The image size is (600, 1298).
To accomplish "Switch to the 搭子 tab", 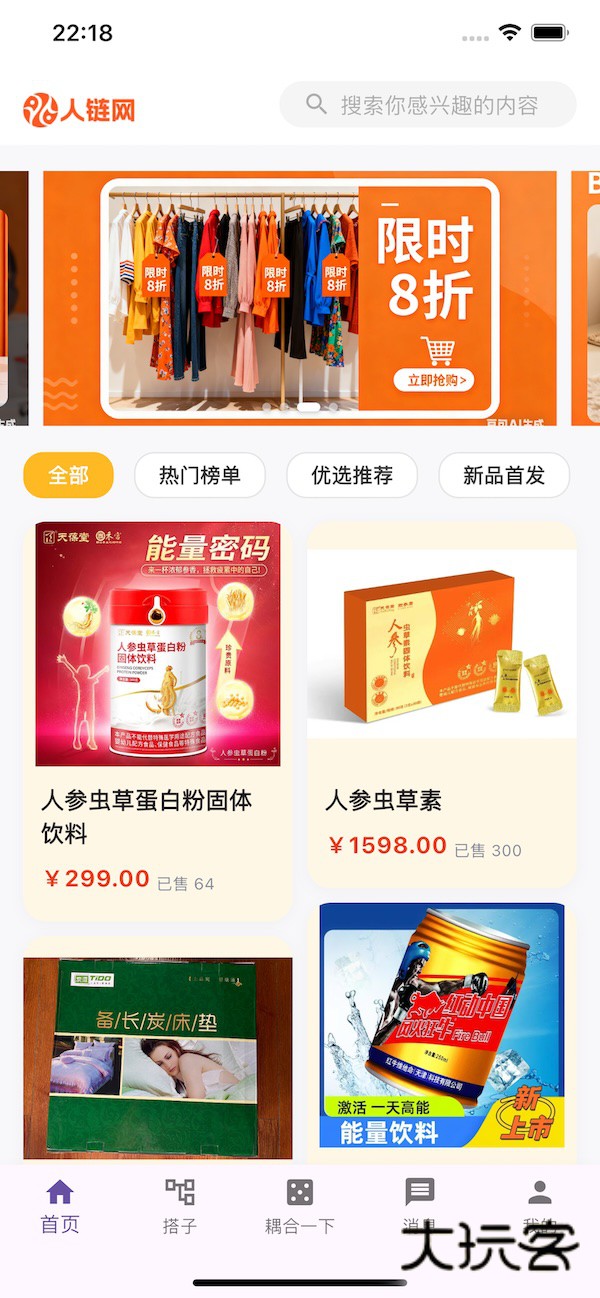I will (180, 1206).
